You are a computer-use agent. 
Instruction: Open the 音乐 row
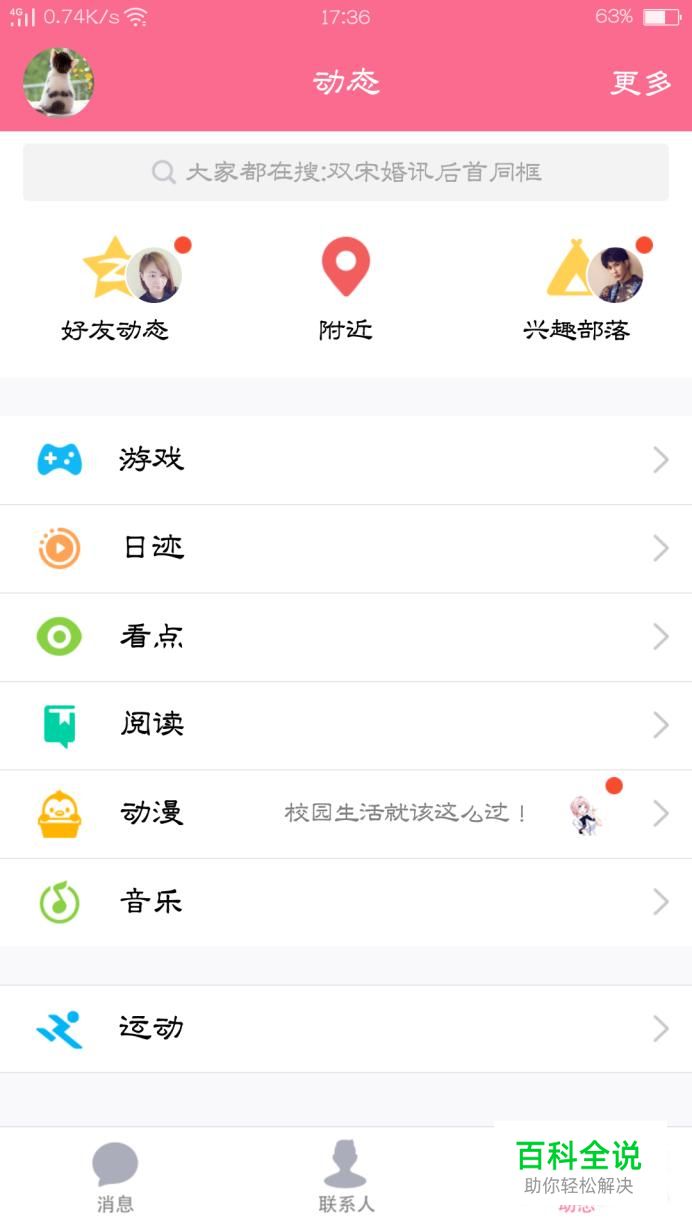click(346, 902)
